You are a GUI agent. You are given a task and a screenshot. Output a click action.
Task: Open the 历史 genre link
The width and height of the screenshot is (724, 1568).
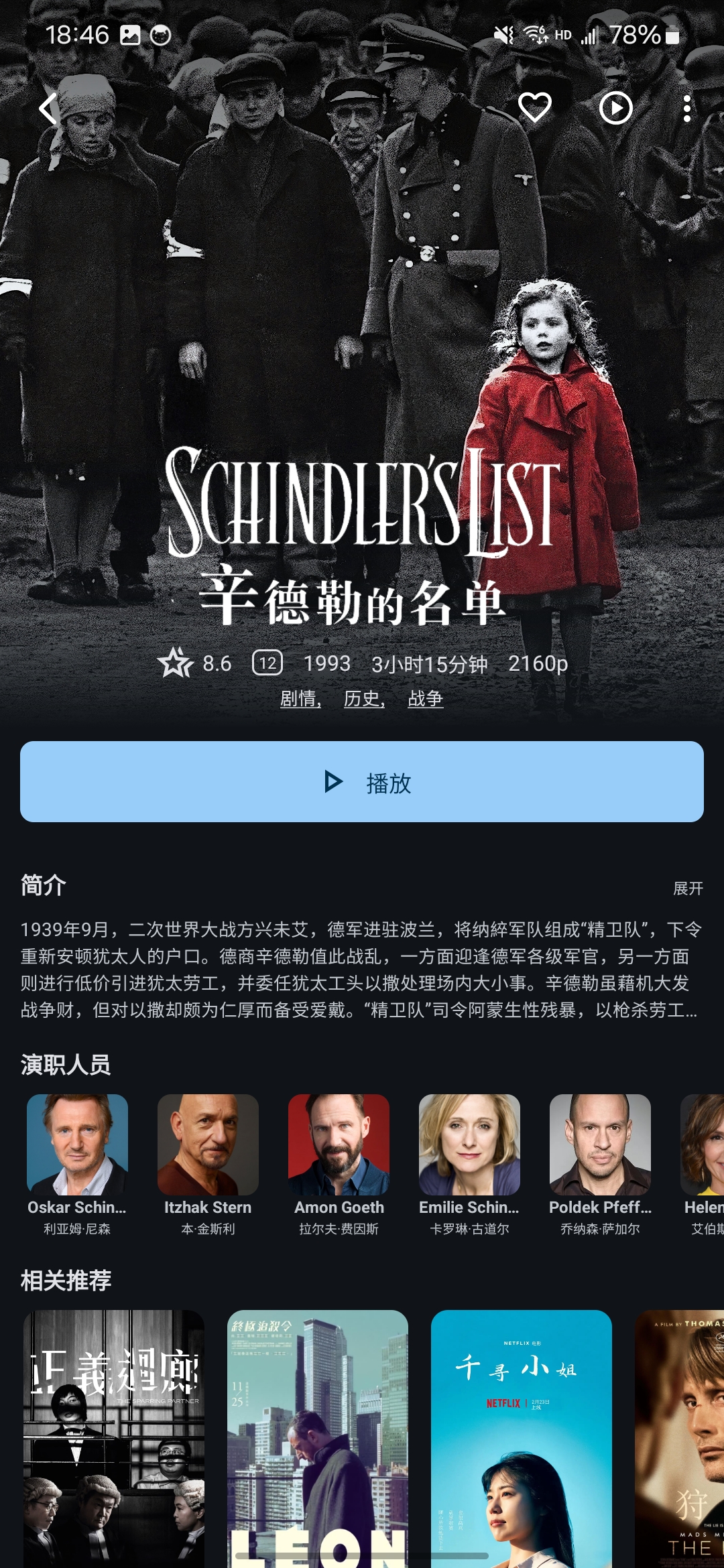click(x=364, y=699)
